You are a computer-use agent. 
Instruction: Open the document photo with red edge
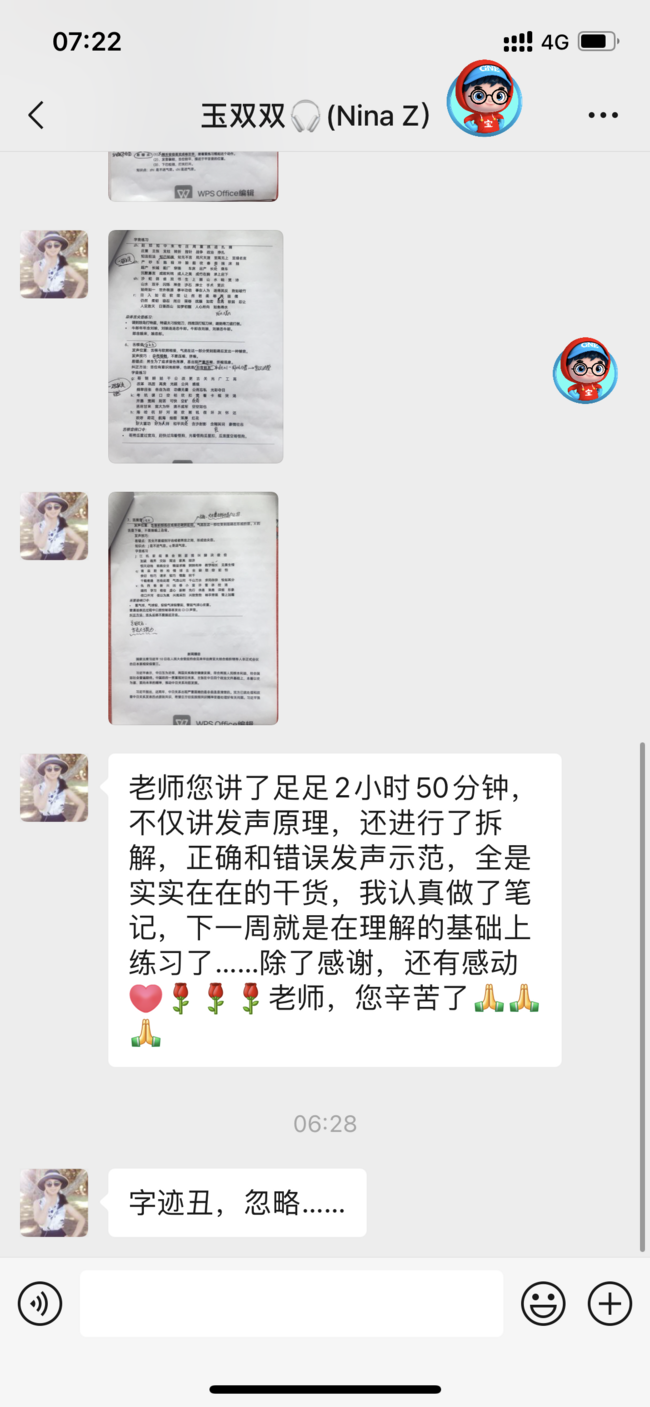193,607
